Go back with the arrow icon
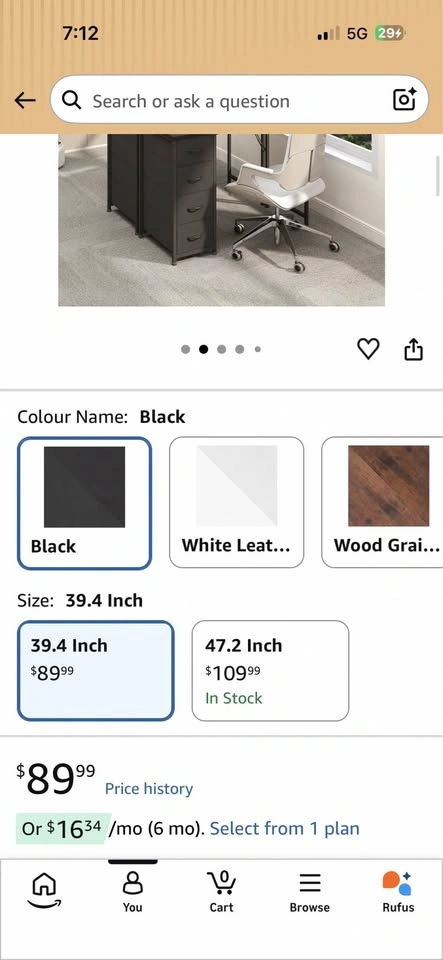 pyautogui.click(x=24, y=100)
